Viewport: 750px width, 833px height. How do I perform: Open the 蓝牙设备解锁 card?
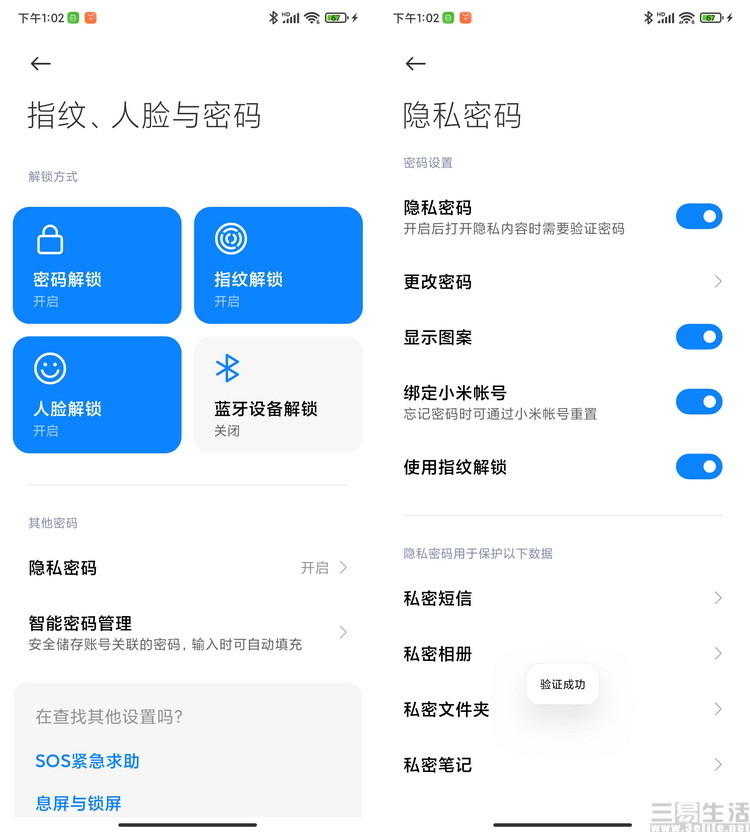click(278, 395)
